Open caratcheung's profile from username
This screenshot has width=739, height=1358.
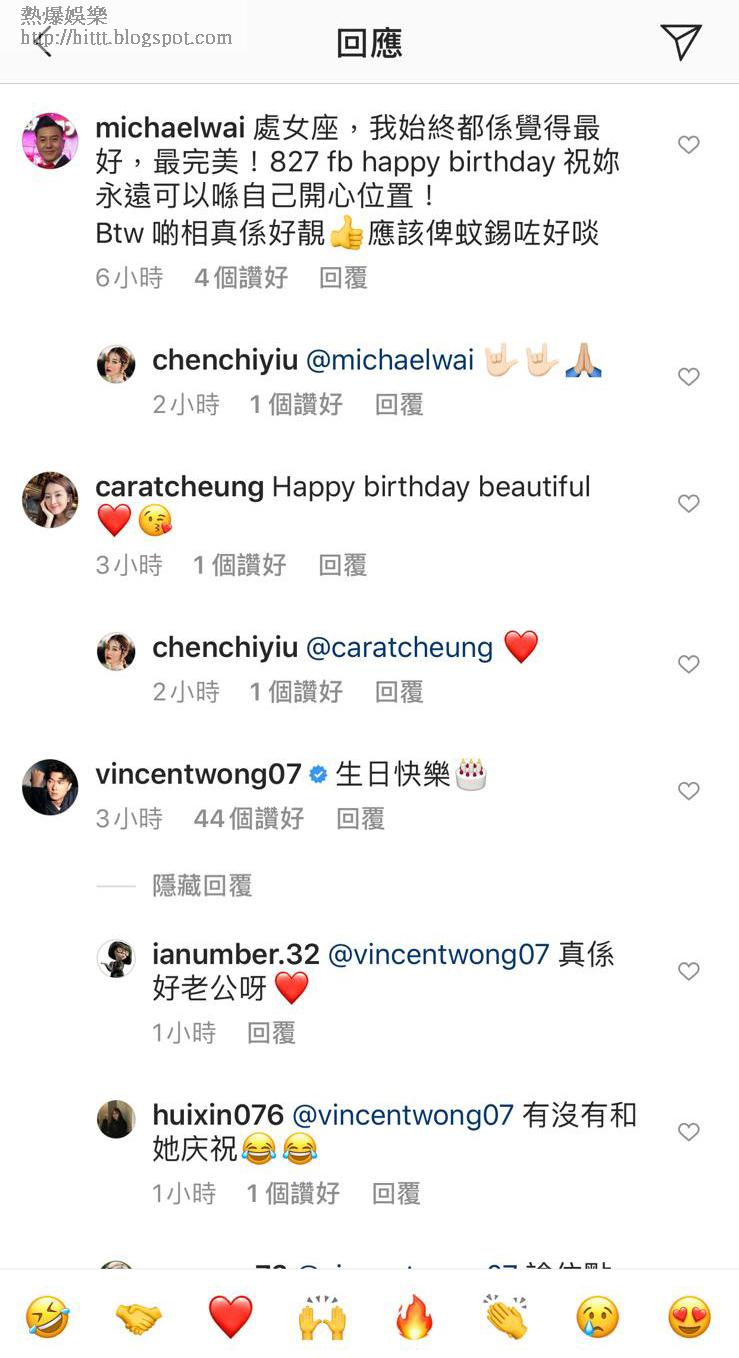179,487
